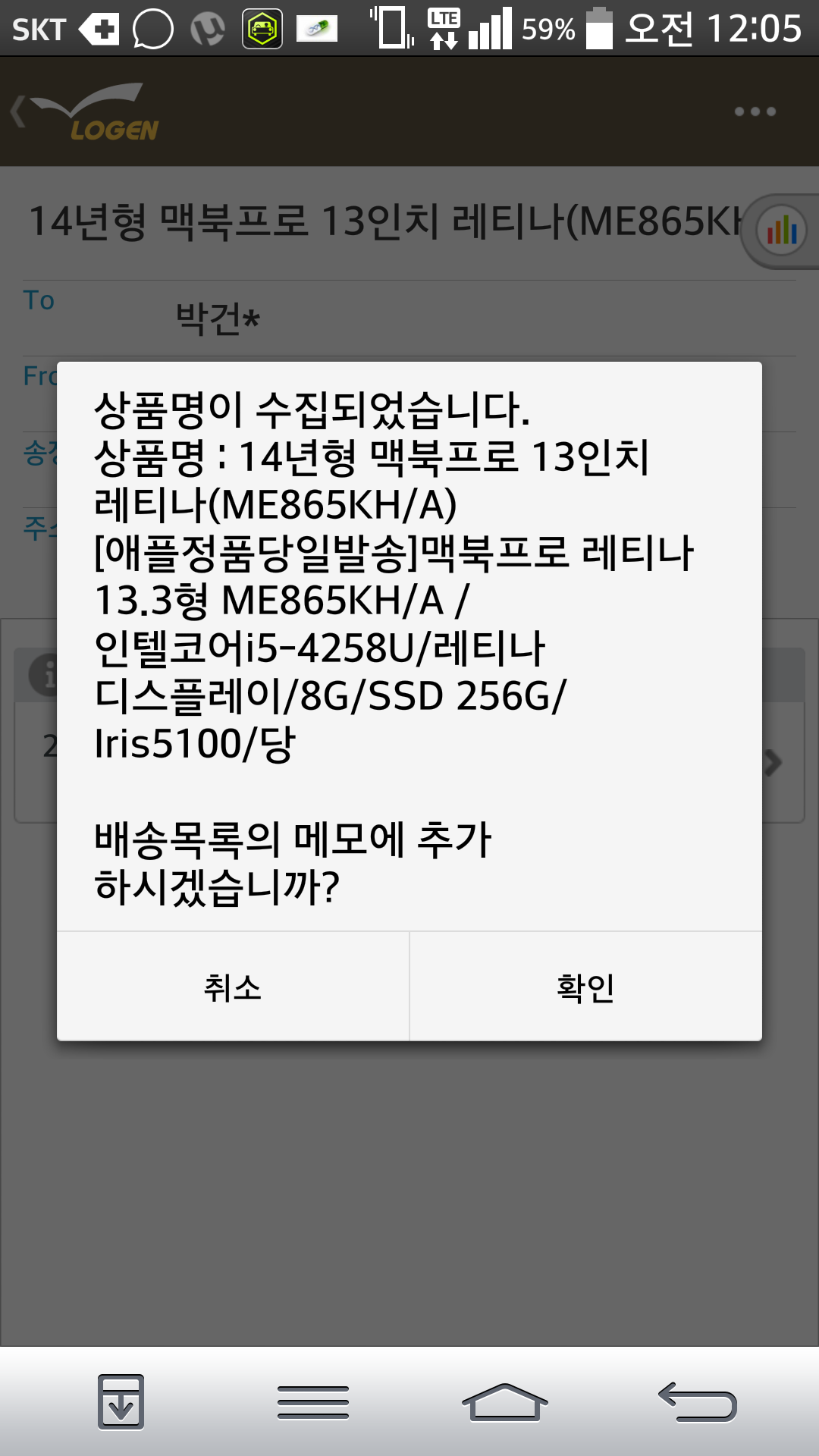Go to the home screen
819x1456 pixels.
[504, 1401]
